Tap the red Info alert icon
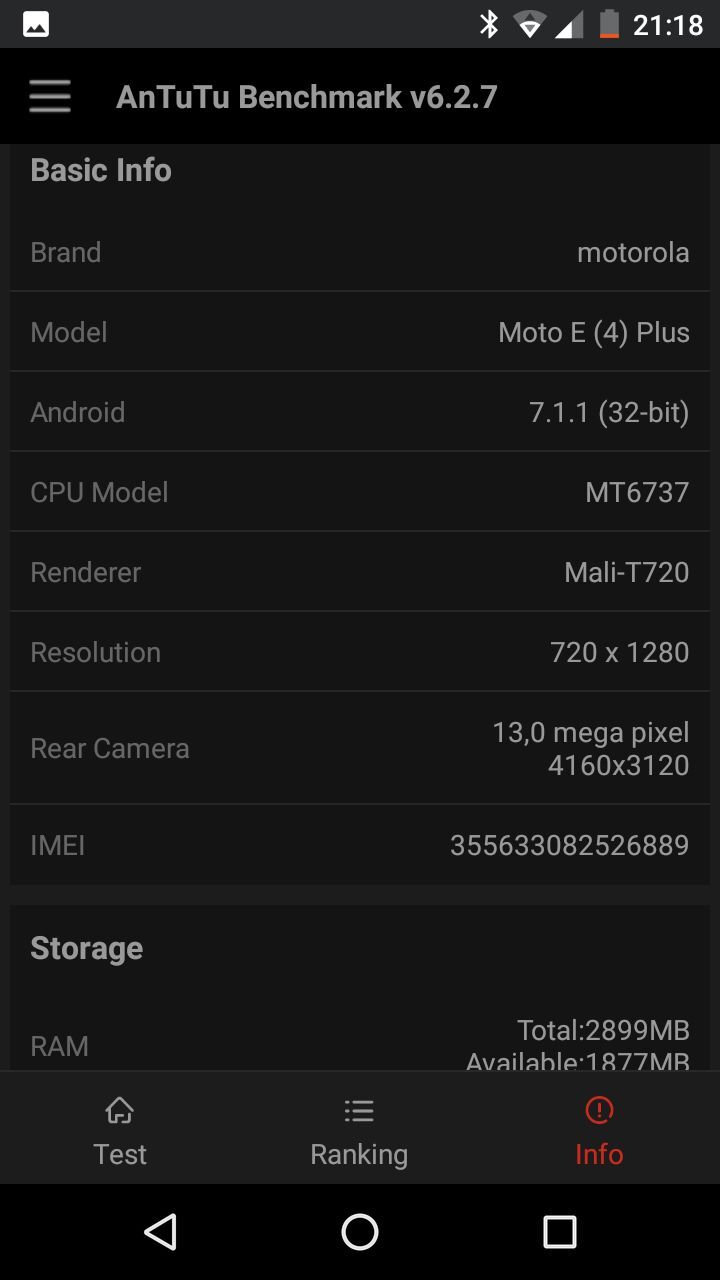 coord(598,1110)
